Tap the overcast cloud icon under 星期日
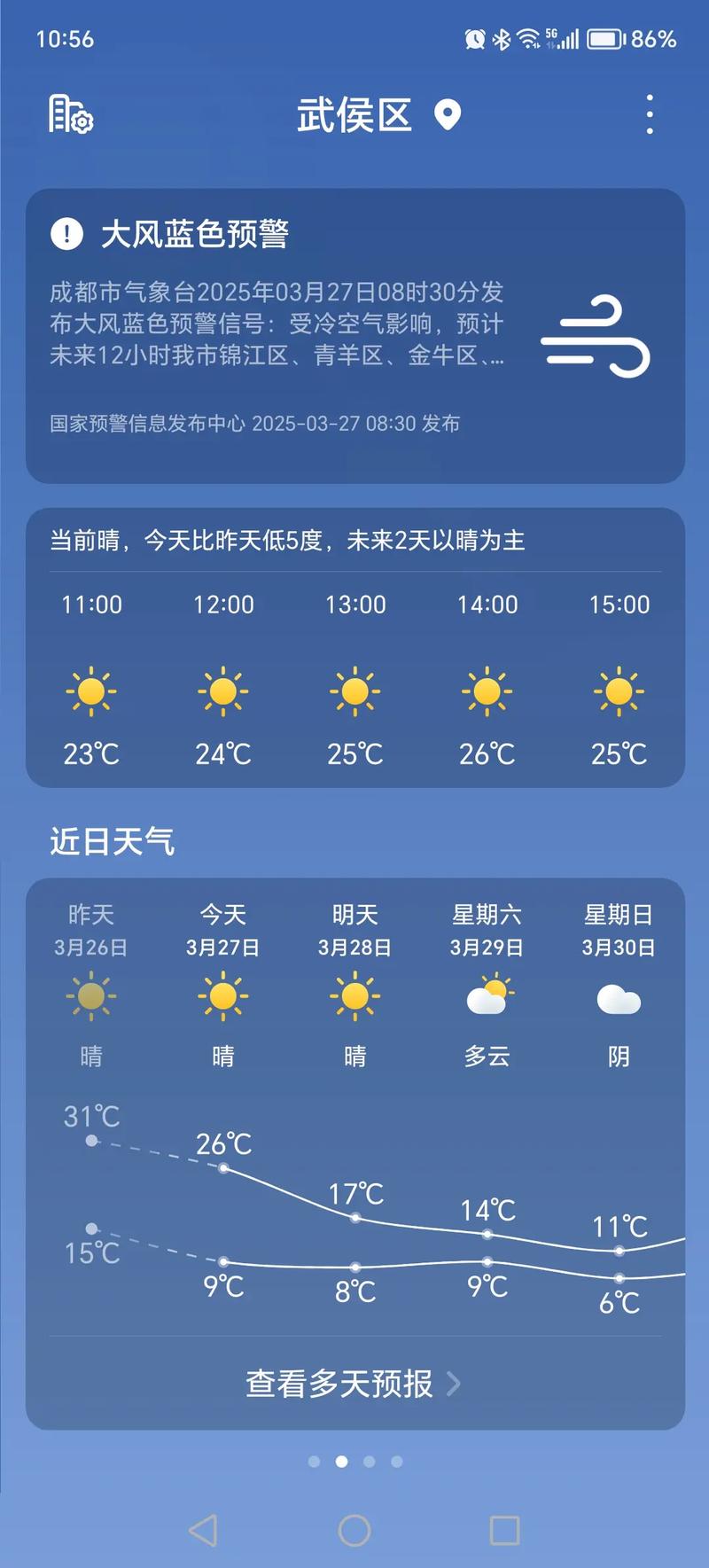The width and height of the screenshot is (709, 1568). [x=619, y=999]
